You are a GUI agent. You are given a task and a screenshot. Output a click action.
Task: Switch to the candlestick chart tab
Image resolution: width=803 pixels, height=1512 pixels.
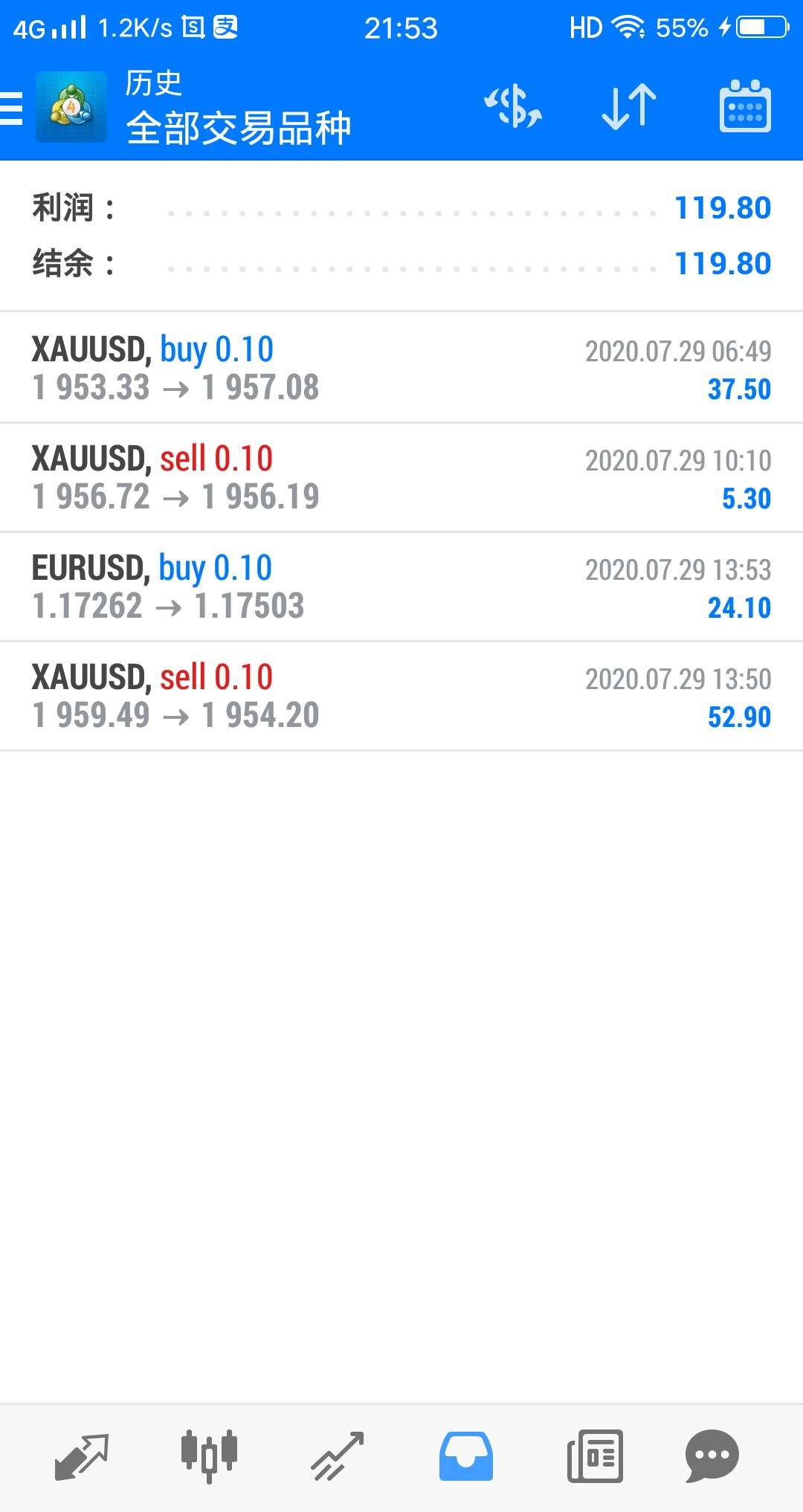[x=209, y=1456]
